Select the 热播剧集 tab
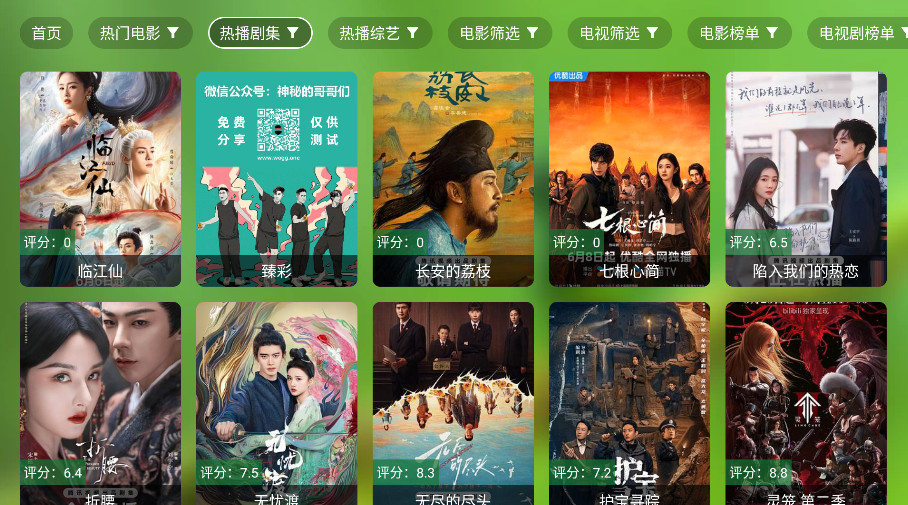908x505 pixels. tap(260, 33)
